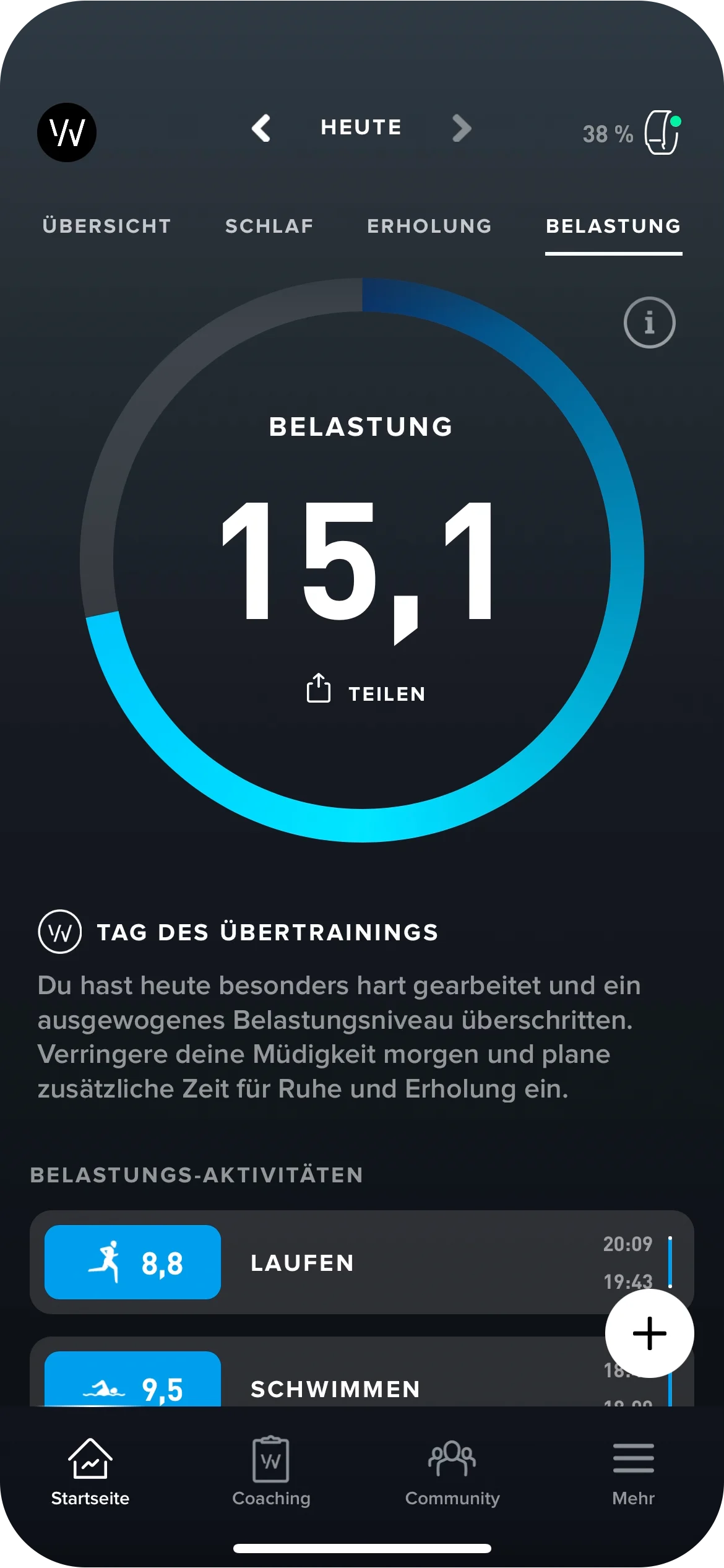Open the Belastung info icon

pos(649,323)
